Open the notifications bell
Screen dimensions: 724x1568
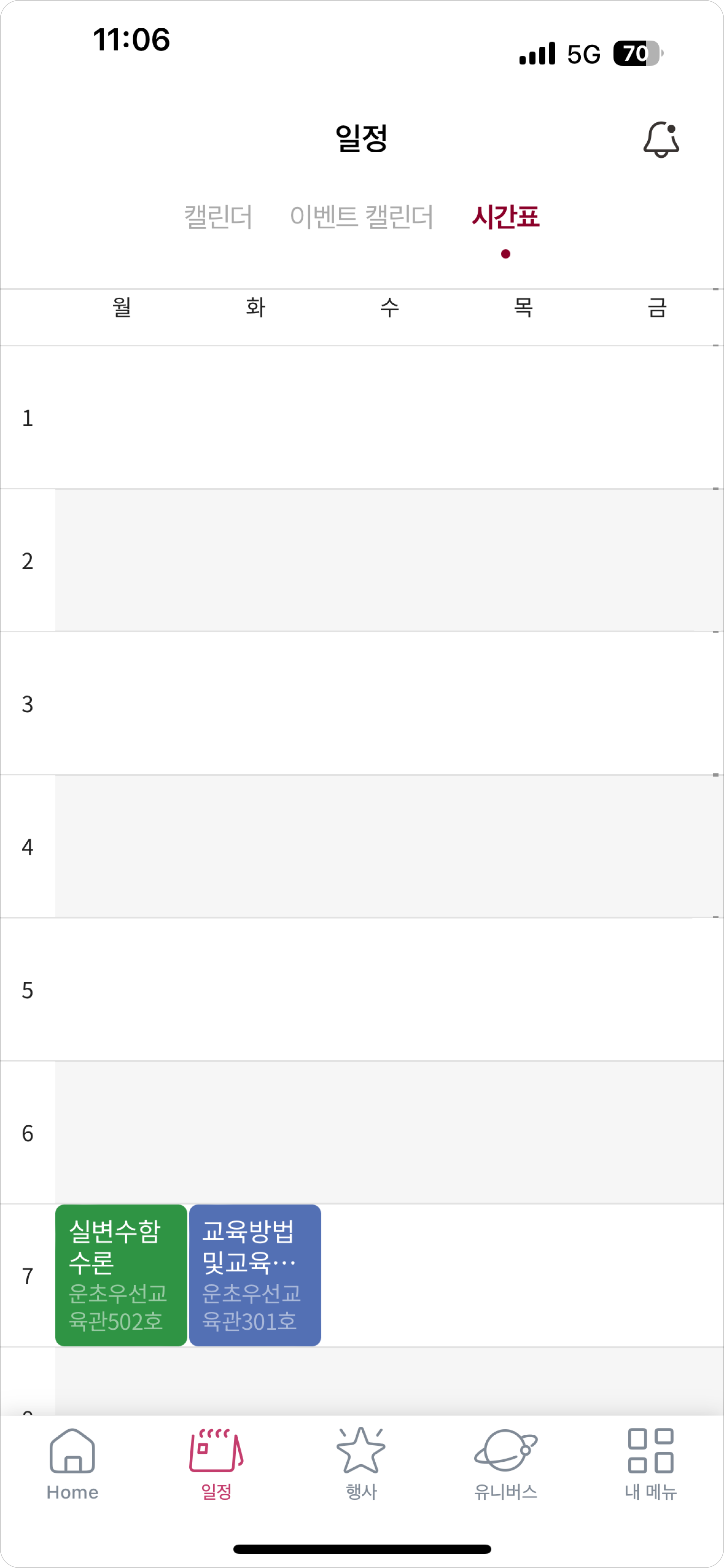[661, 139]
